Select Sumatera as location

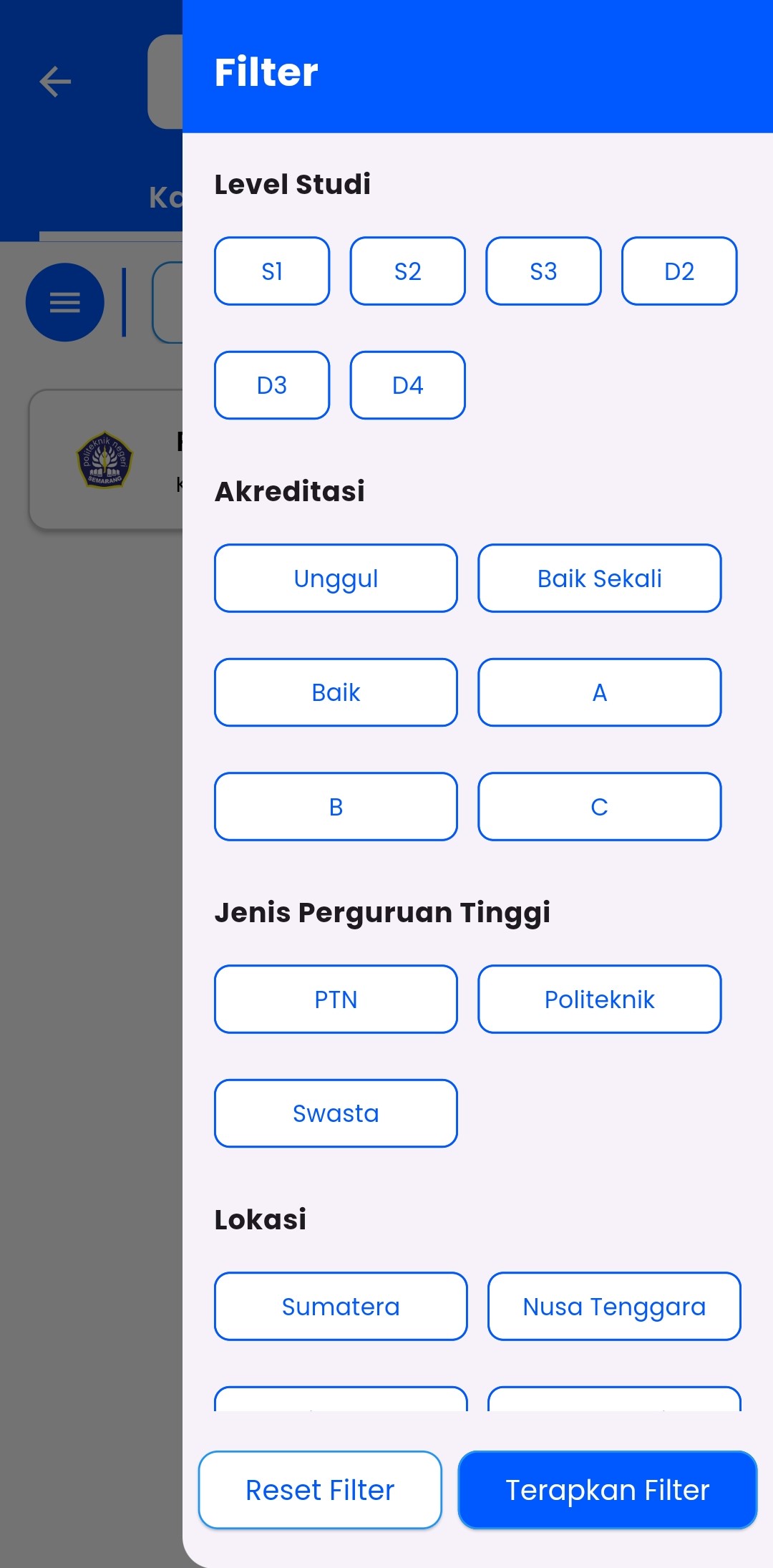[x=341, y=1307]
